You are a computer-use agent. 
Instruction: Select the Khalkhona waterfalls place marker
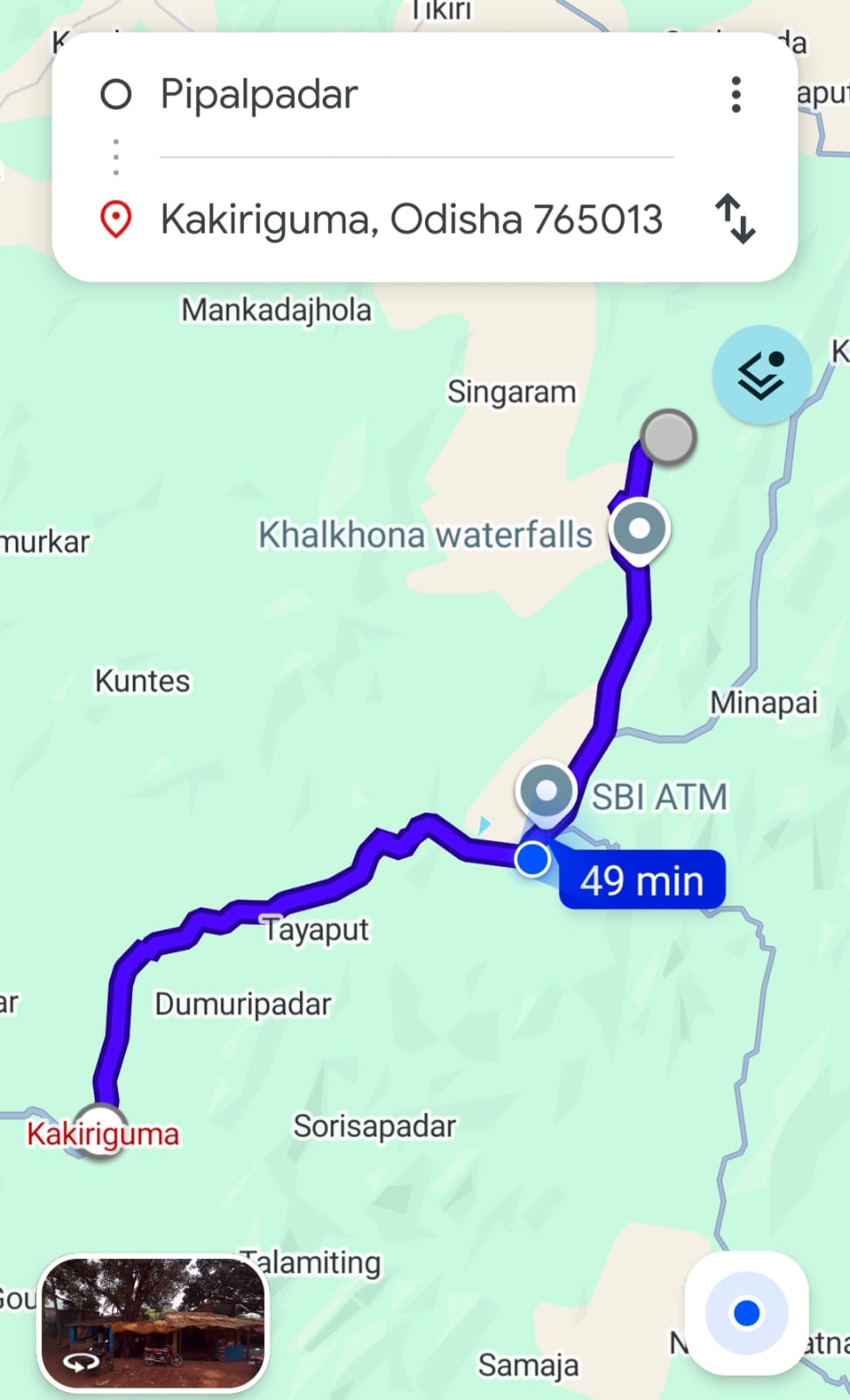639,529
